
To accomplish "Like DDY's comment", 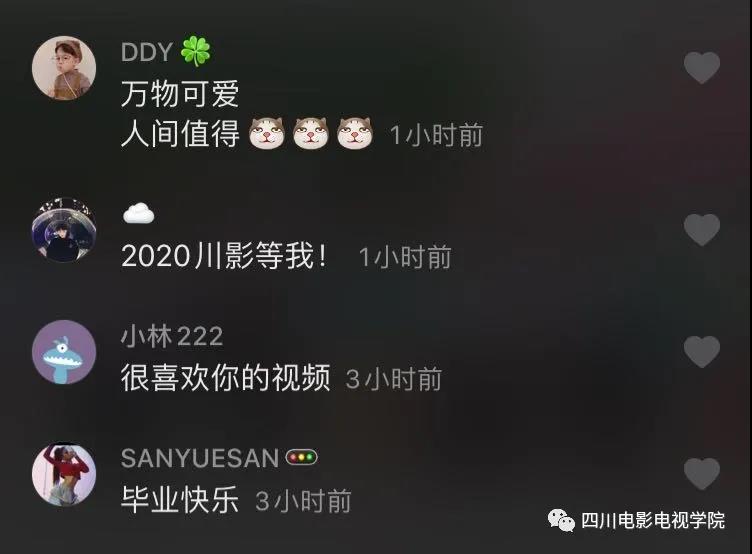I will (701, 68).
